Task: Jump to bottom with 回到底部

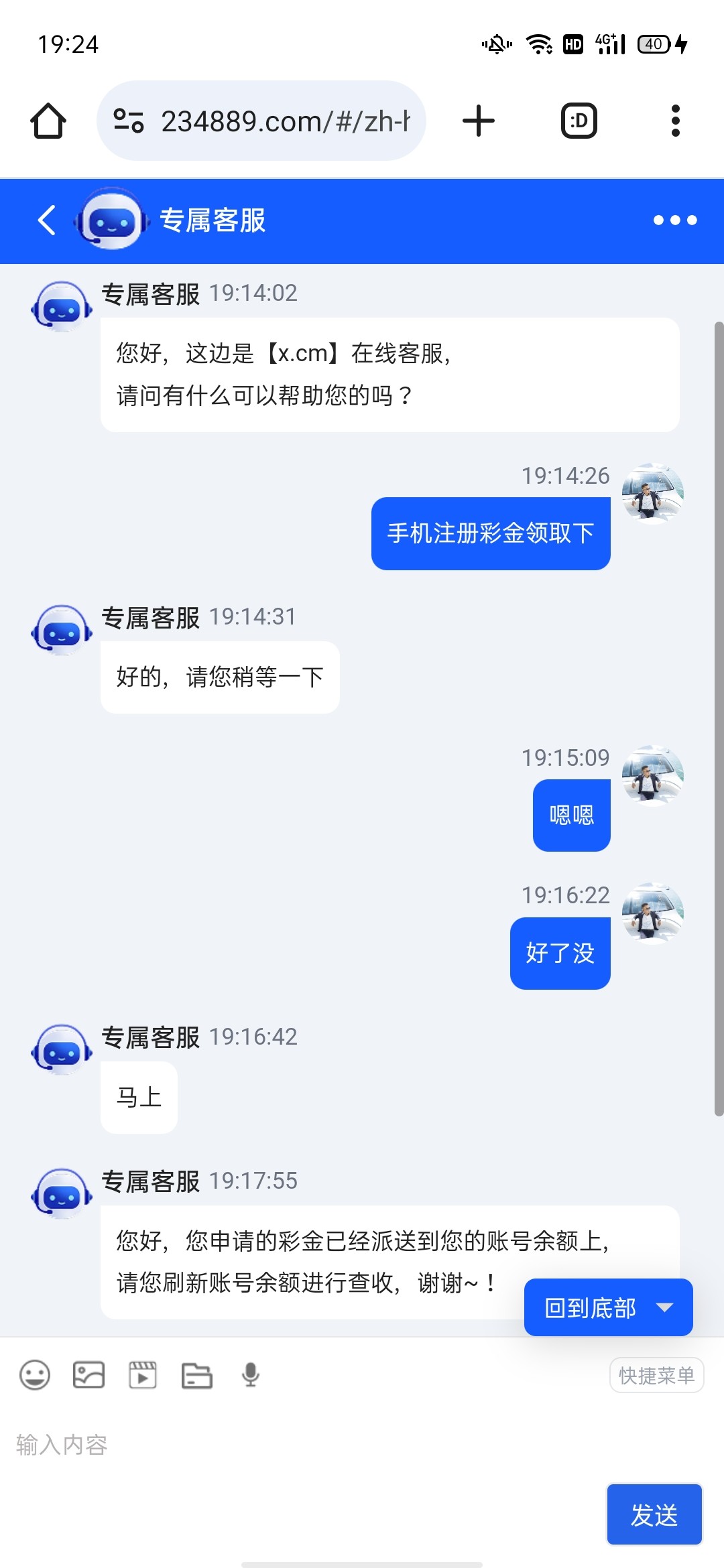Action: click(608, 1307)
